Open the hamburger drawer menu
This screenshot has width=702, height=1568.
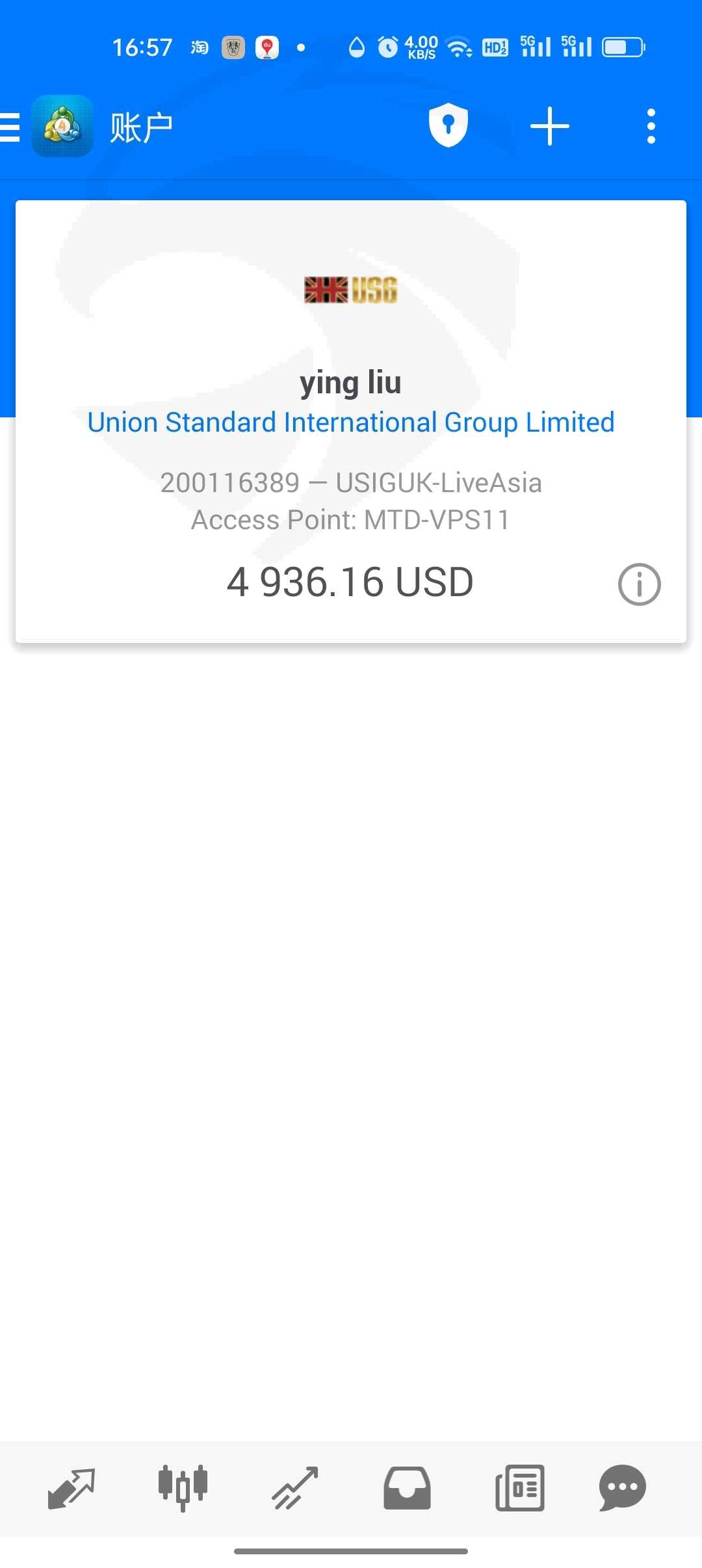click(9, 127)
